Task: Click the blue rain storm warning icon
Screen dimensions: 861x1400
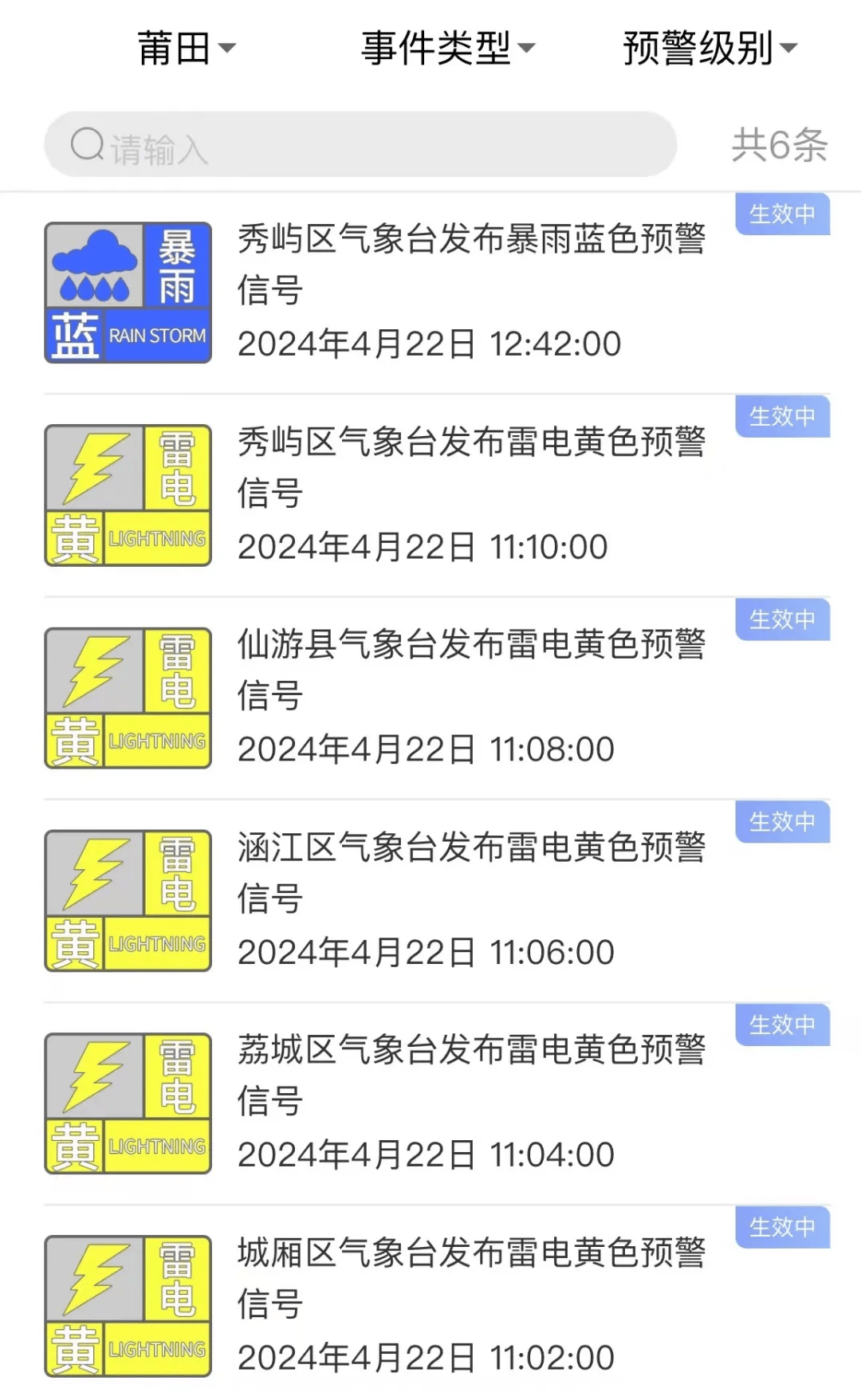Action: [127, 293]
